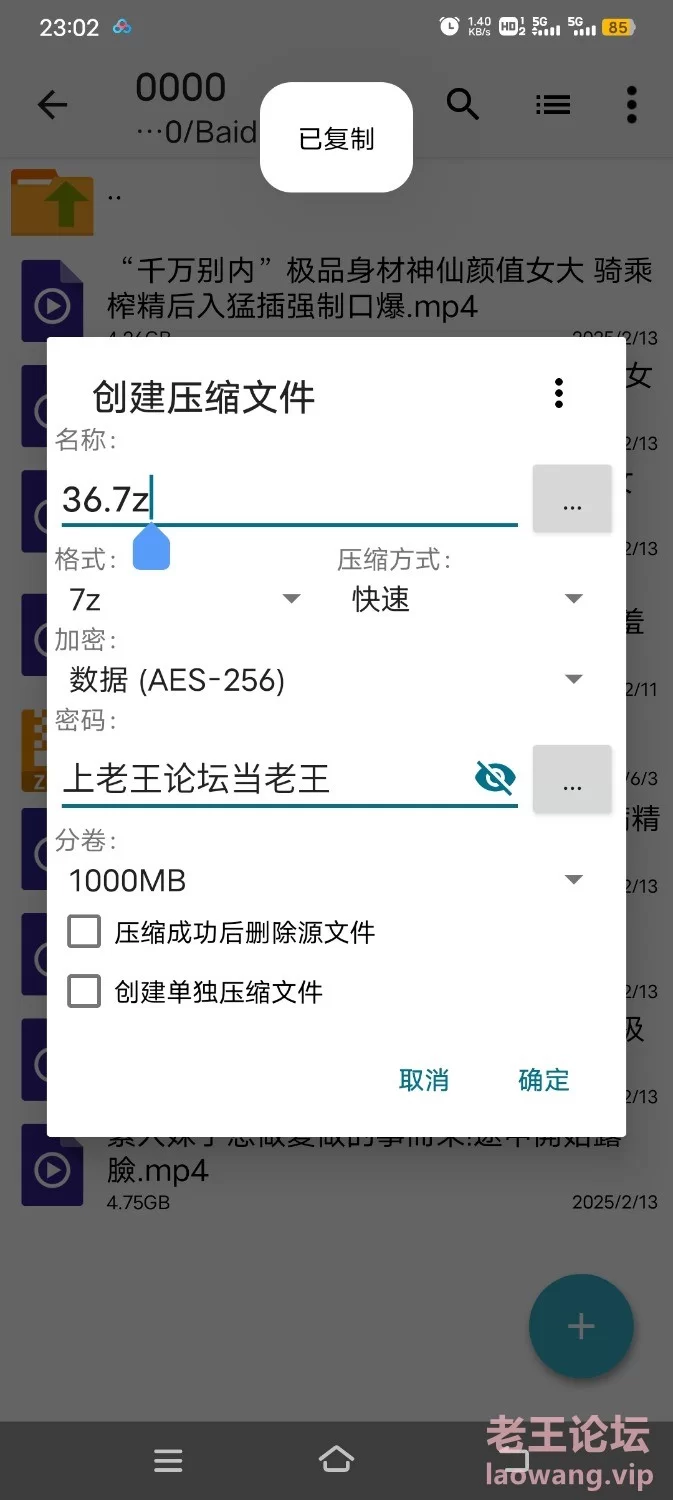
Task: Check 压缩成功后删除源文件 checkbox
Action: [x=85, y=932]
